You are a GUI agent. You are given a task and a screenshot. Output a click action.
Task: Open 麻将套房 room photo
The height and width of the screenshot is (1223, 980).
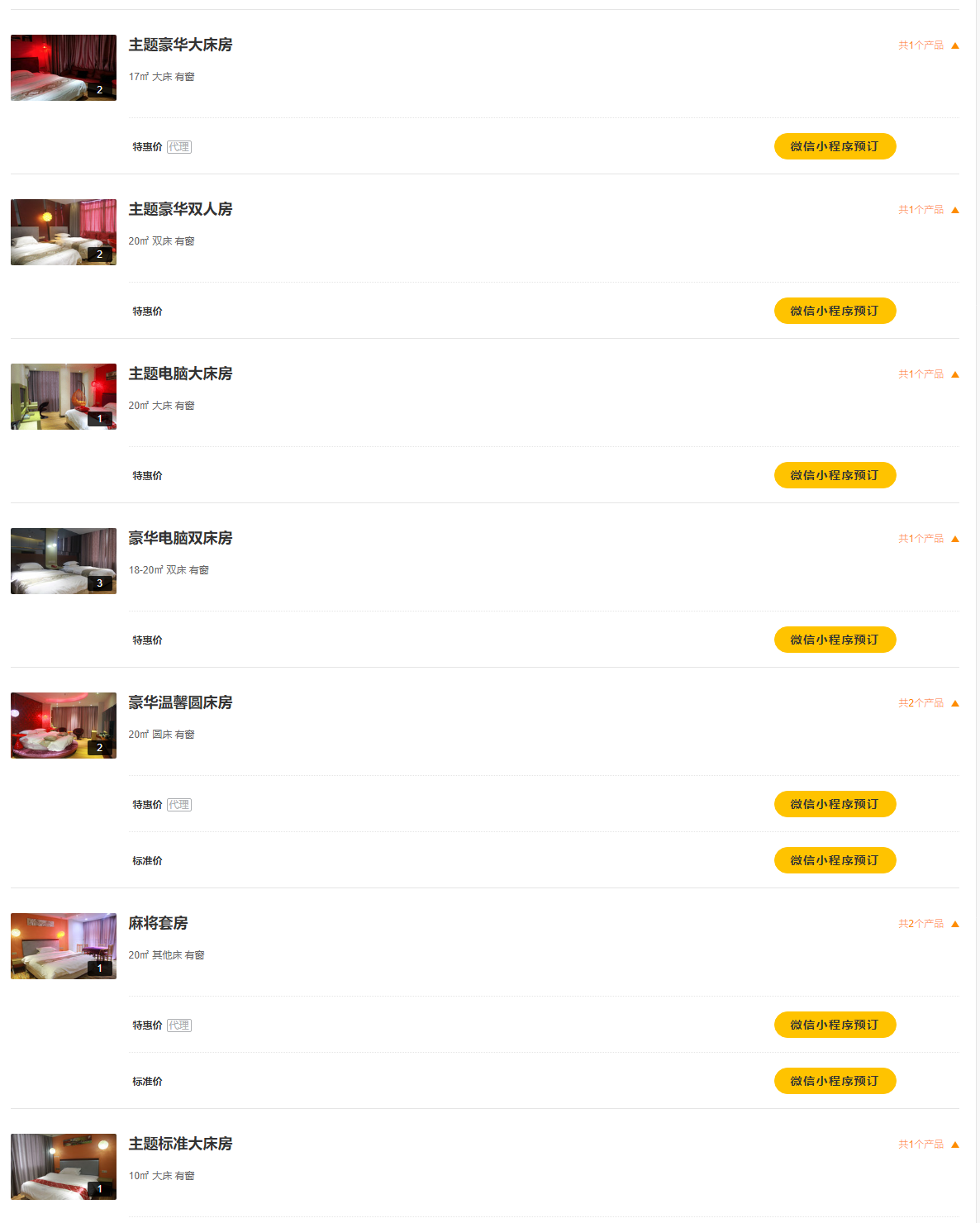click(64, 946)
